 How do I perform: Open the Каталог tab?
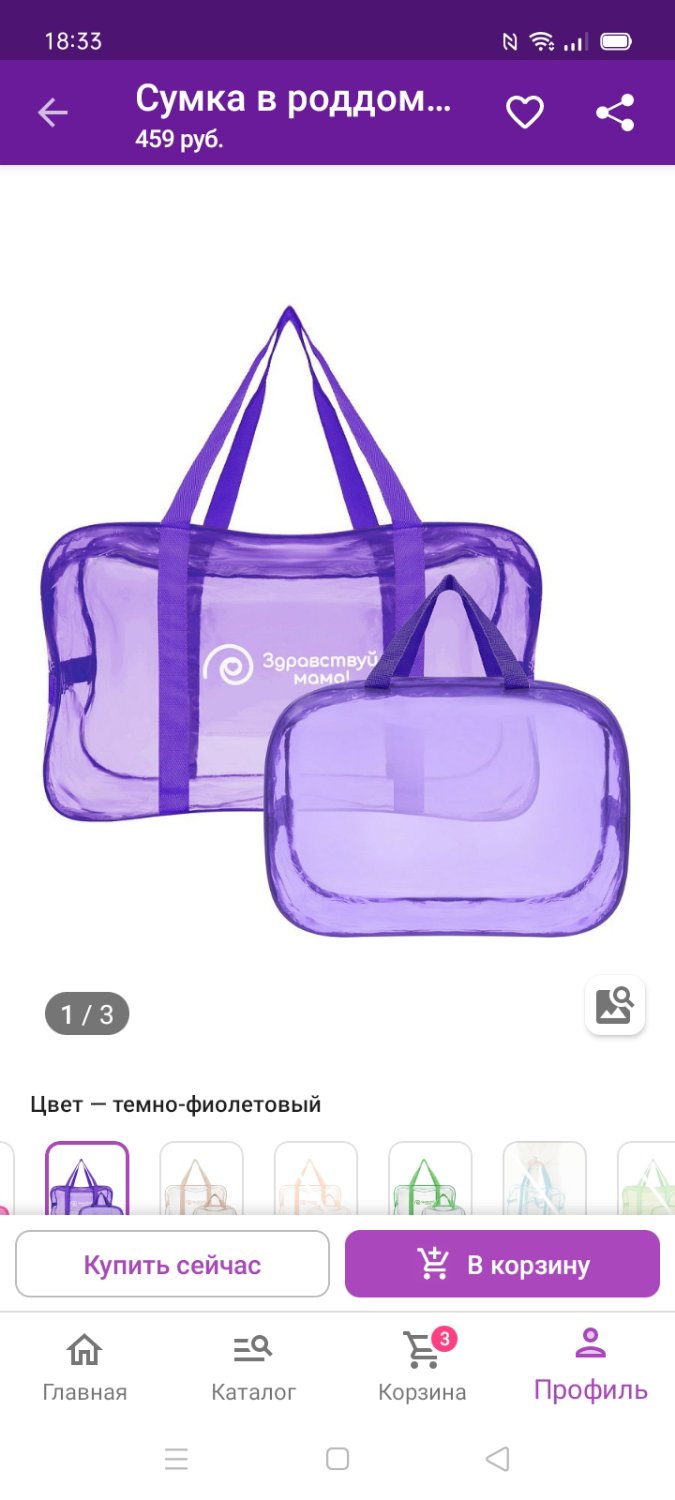[x=253, y=1367]
